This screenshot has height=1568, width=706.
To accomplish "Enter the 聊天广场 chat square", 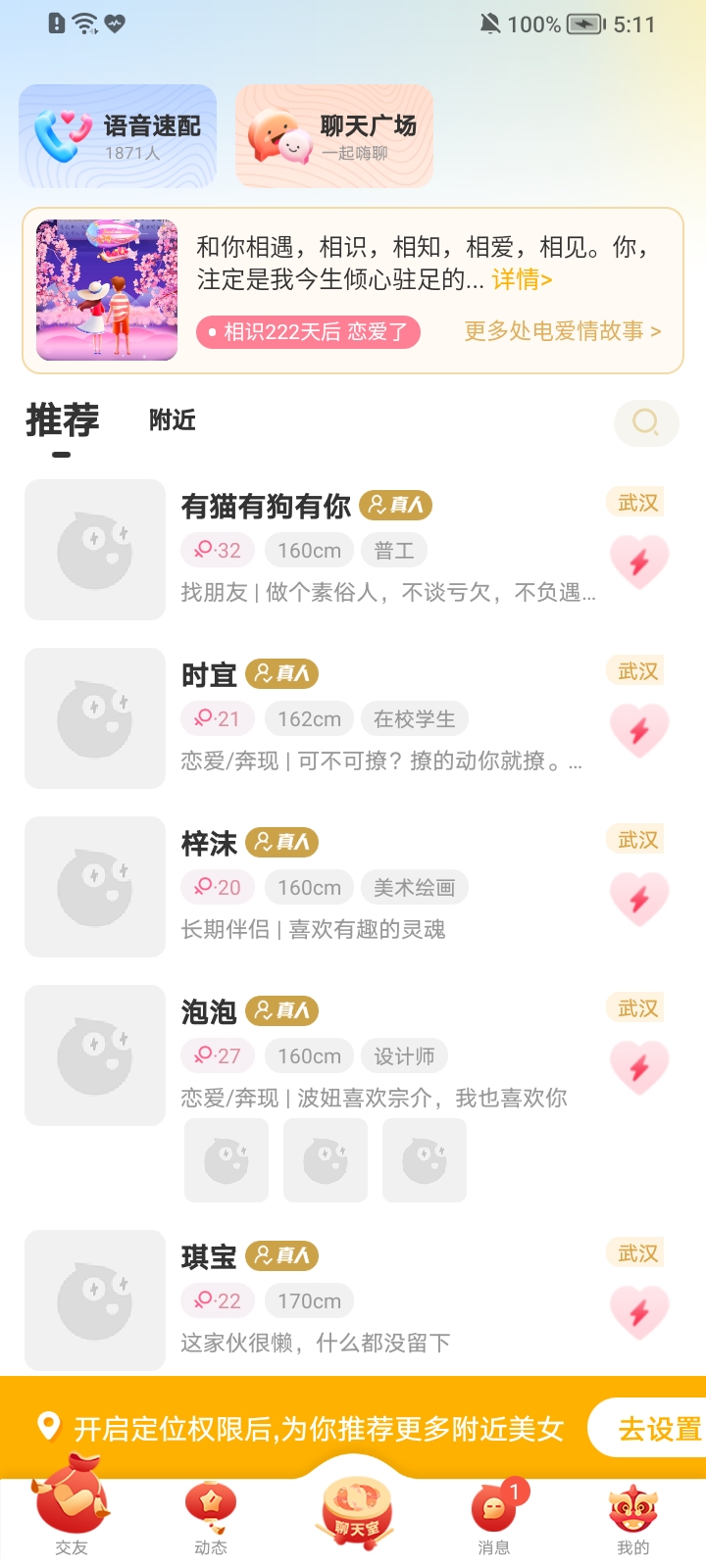I will [333, 136].
